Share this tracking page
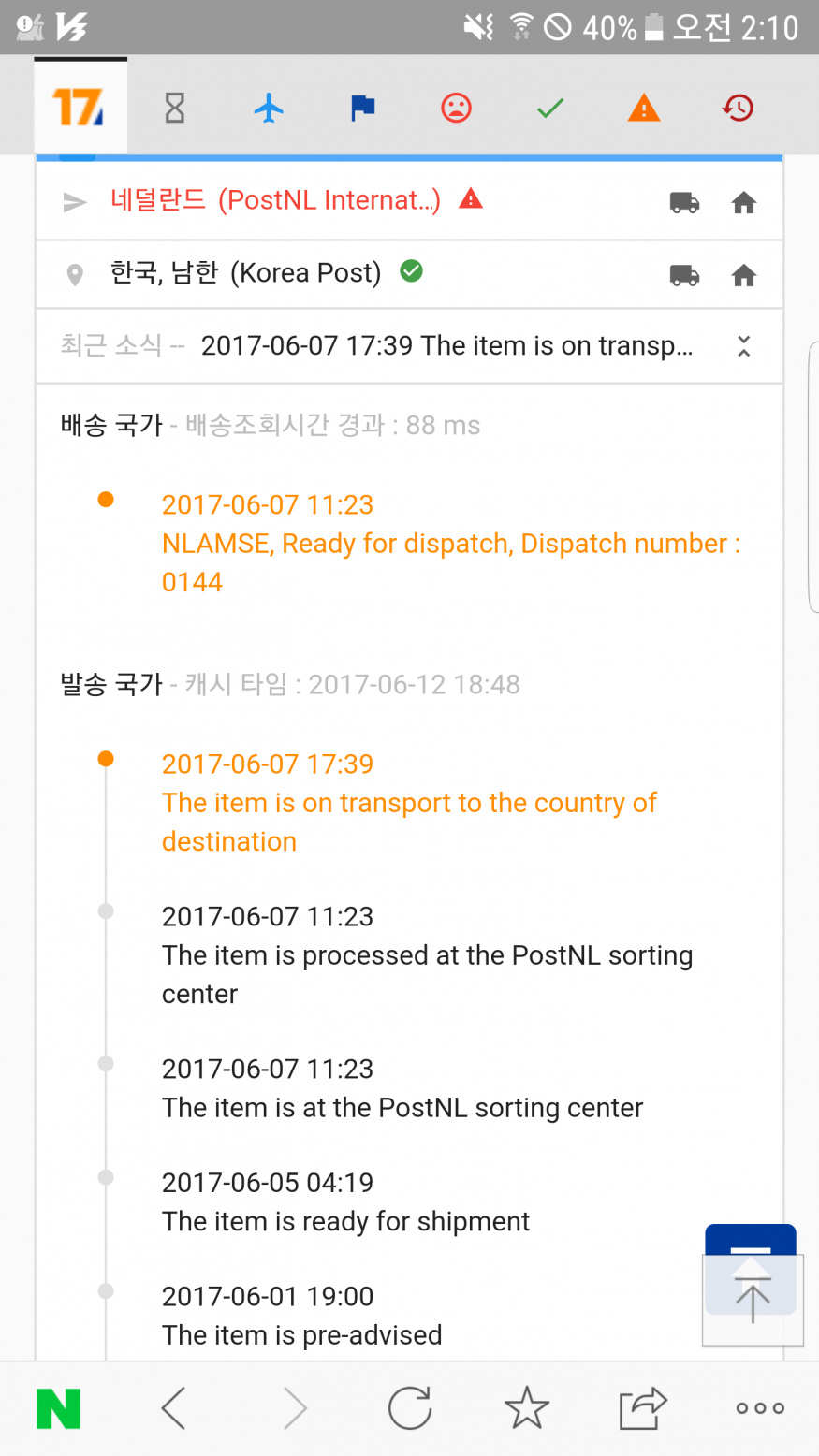Viewport: 819px width, 1456px height. click(x=643, y=1408)
